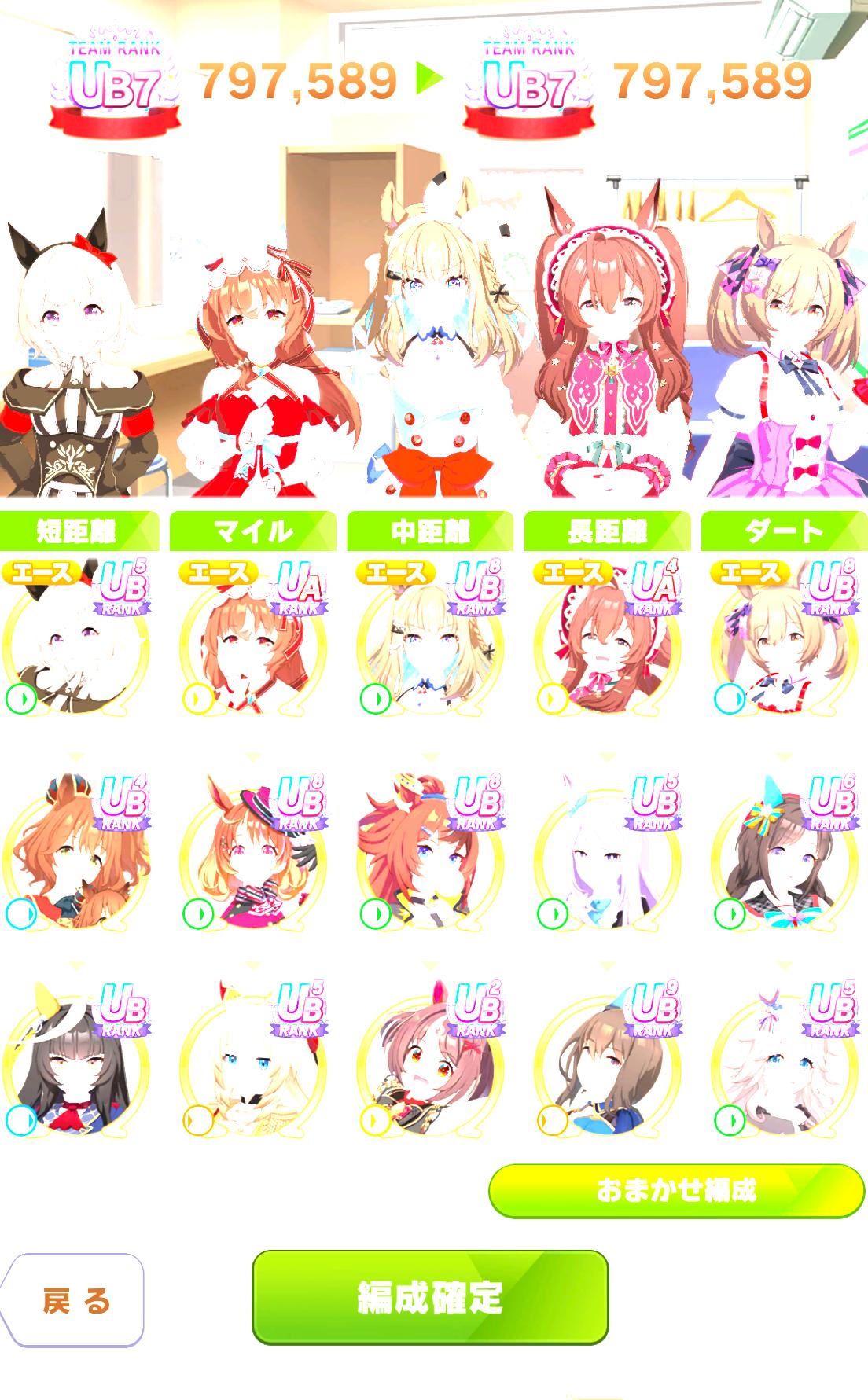Screen dimensions: 868x1400
Task: Confirm the team formation with 編成確定
Action: pyautogui.click(x=430, y=1297)
